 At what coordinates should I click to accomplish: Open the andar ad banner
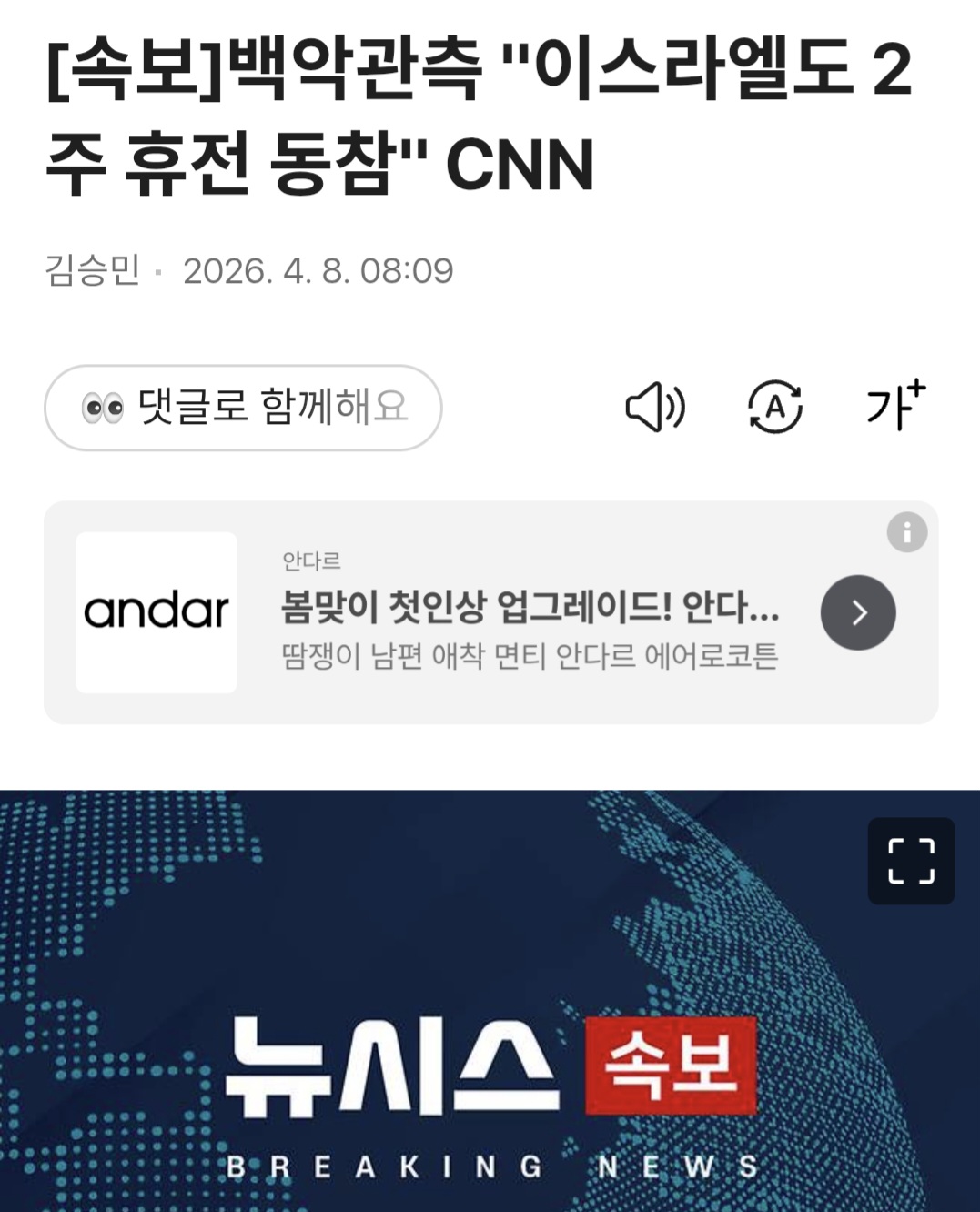coord(528,612)
